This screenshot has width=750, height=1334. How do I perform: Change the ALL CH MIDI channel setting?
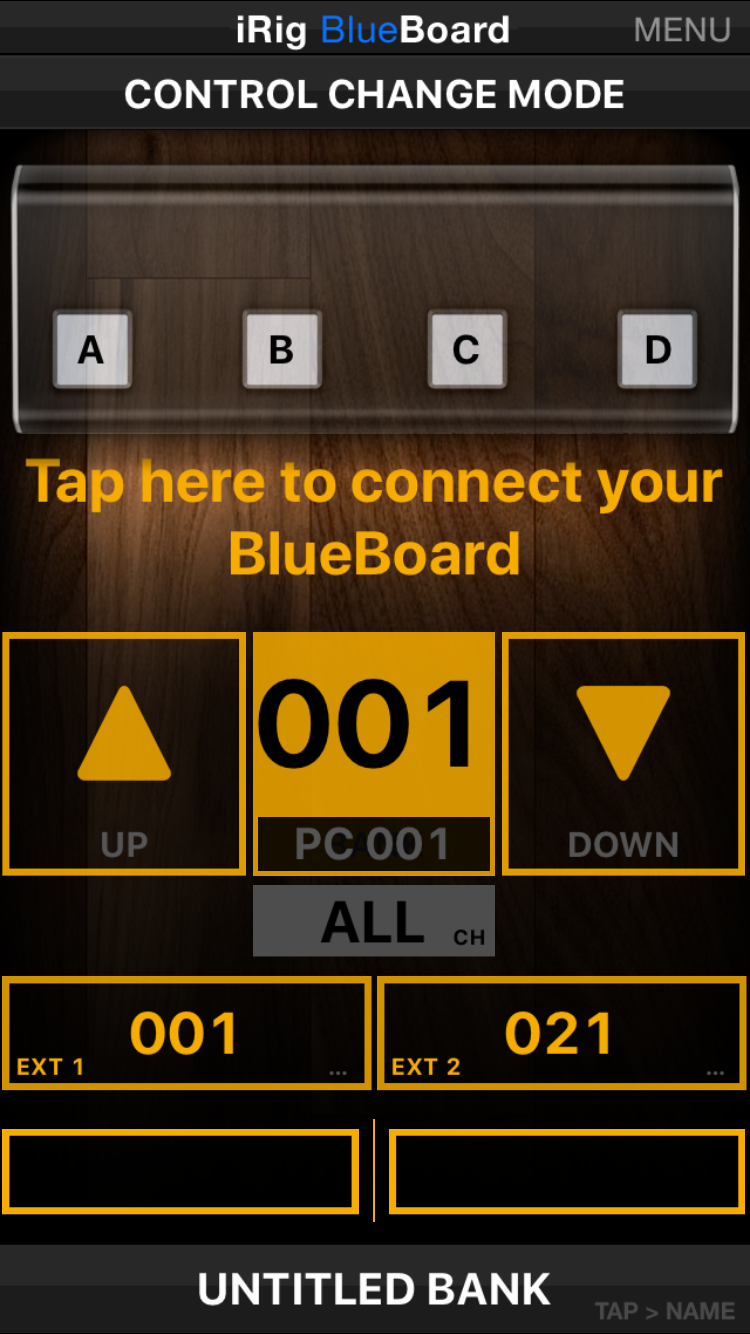click(374, 921)
